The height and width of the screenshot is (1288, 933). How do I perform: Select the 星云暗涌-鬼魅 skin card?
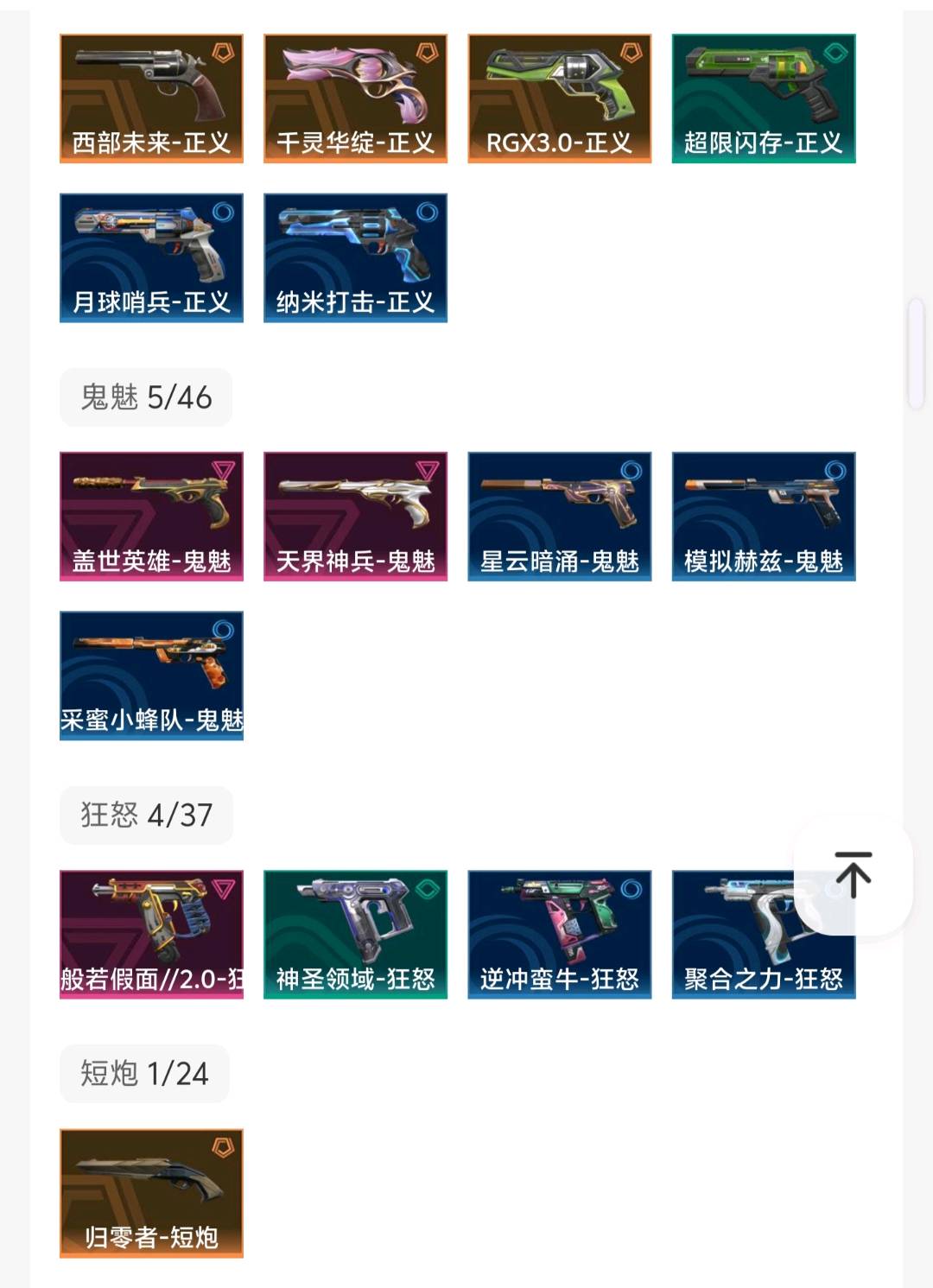(x=559, y=516)
